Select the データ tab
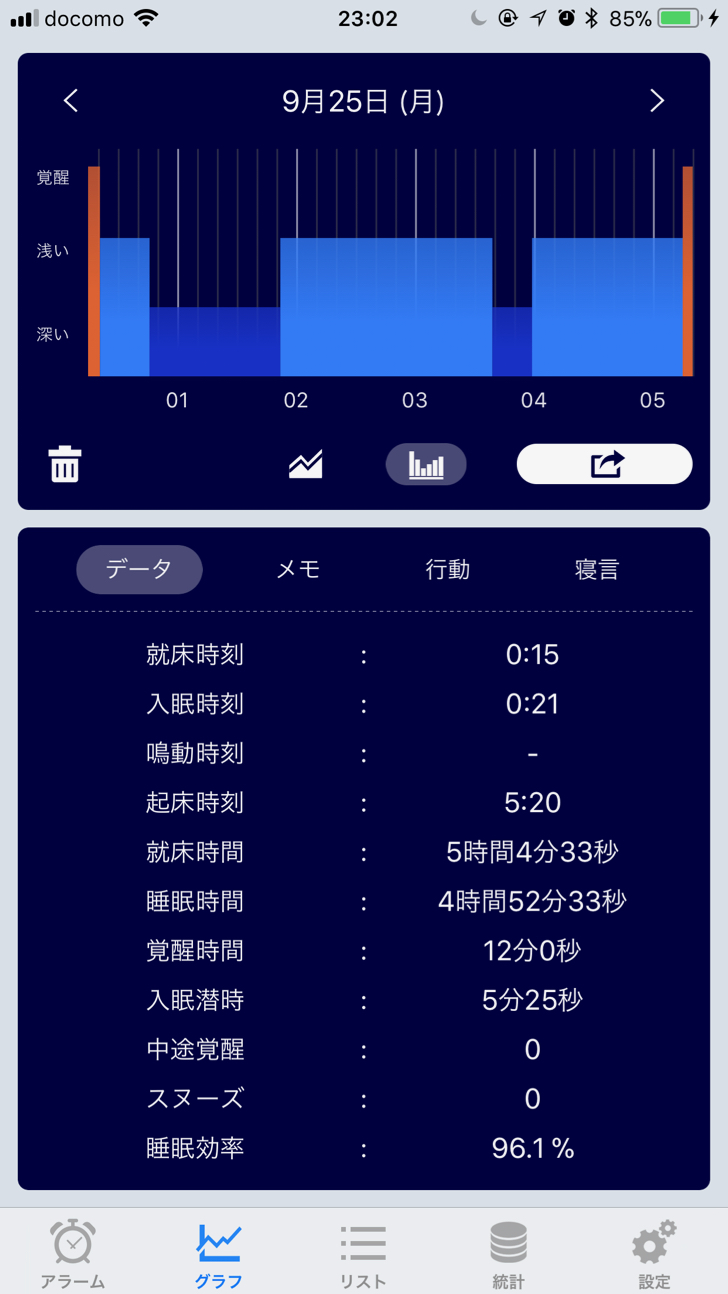Screen dimensions: 728x1294 [139, 569]
